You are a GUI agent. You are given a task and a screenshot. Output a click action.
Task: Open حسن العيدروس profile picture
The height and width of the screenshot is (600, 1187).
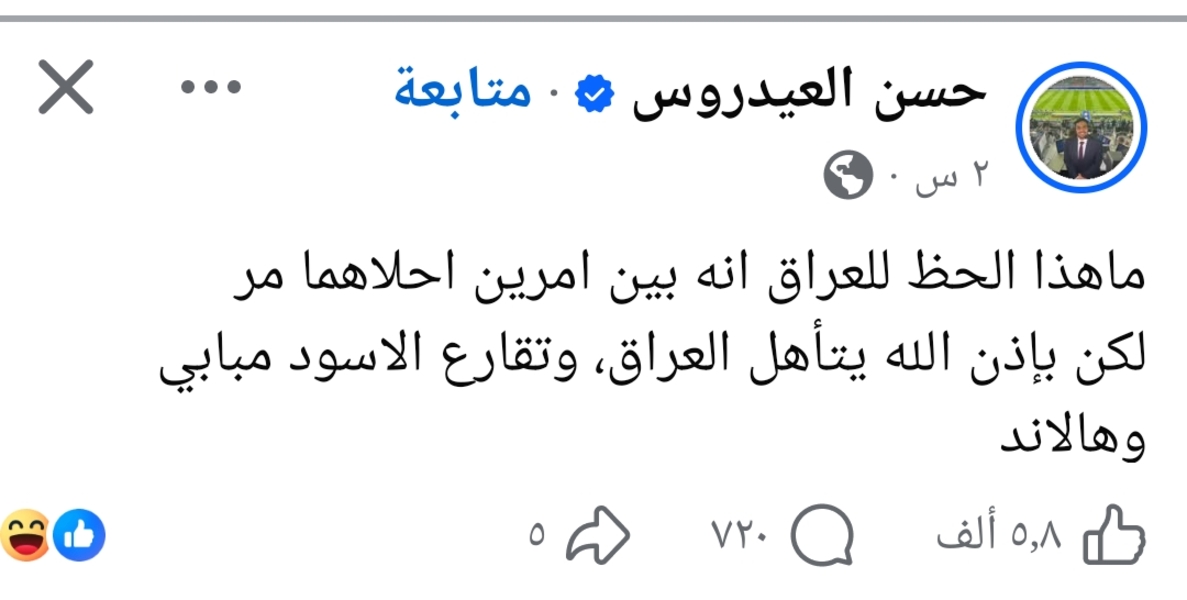[1081, 127]
